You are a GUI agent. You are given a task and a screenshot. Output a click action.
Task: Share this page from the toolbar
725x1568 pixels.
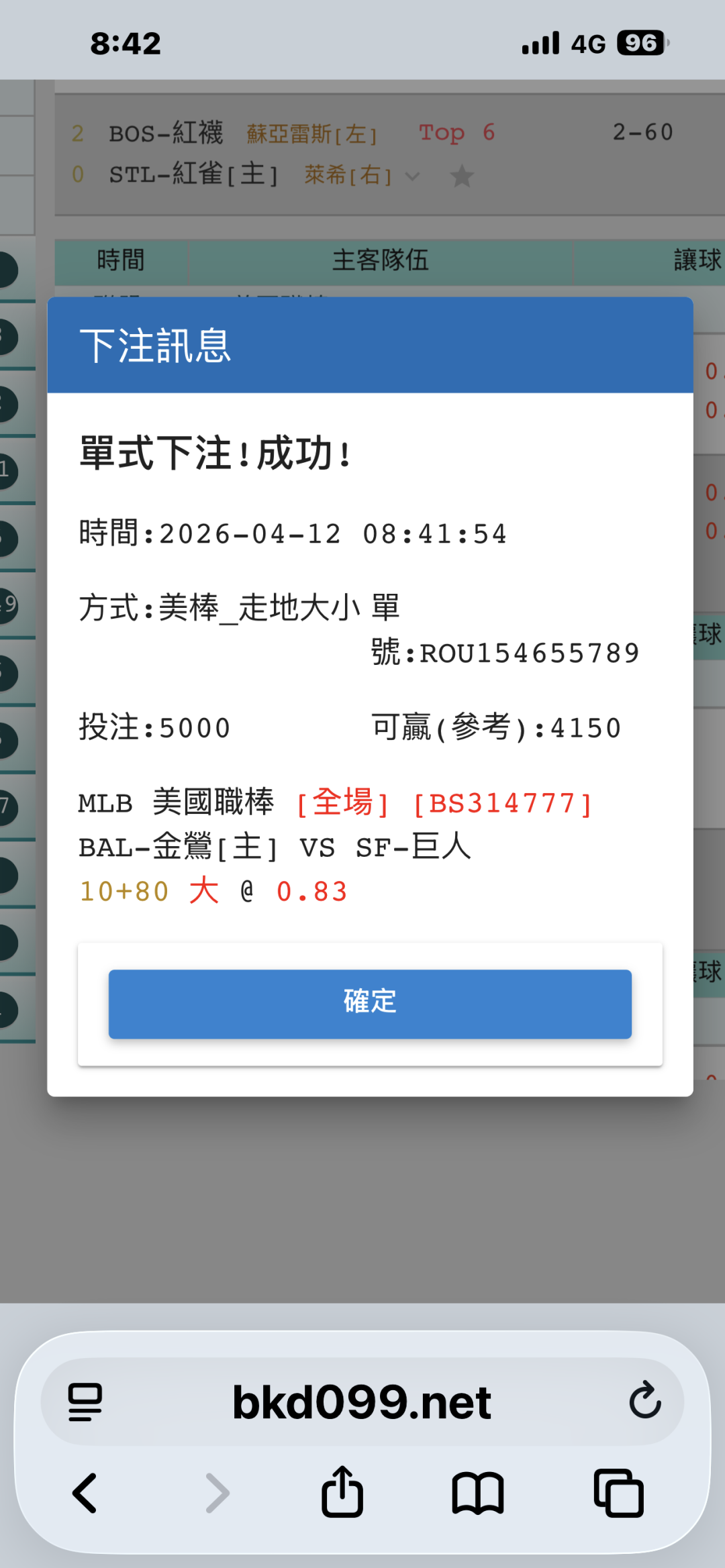click(x=342, y=1491)
